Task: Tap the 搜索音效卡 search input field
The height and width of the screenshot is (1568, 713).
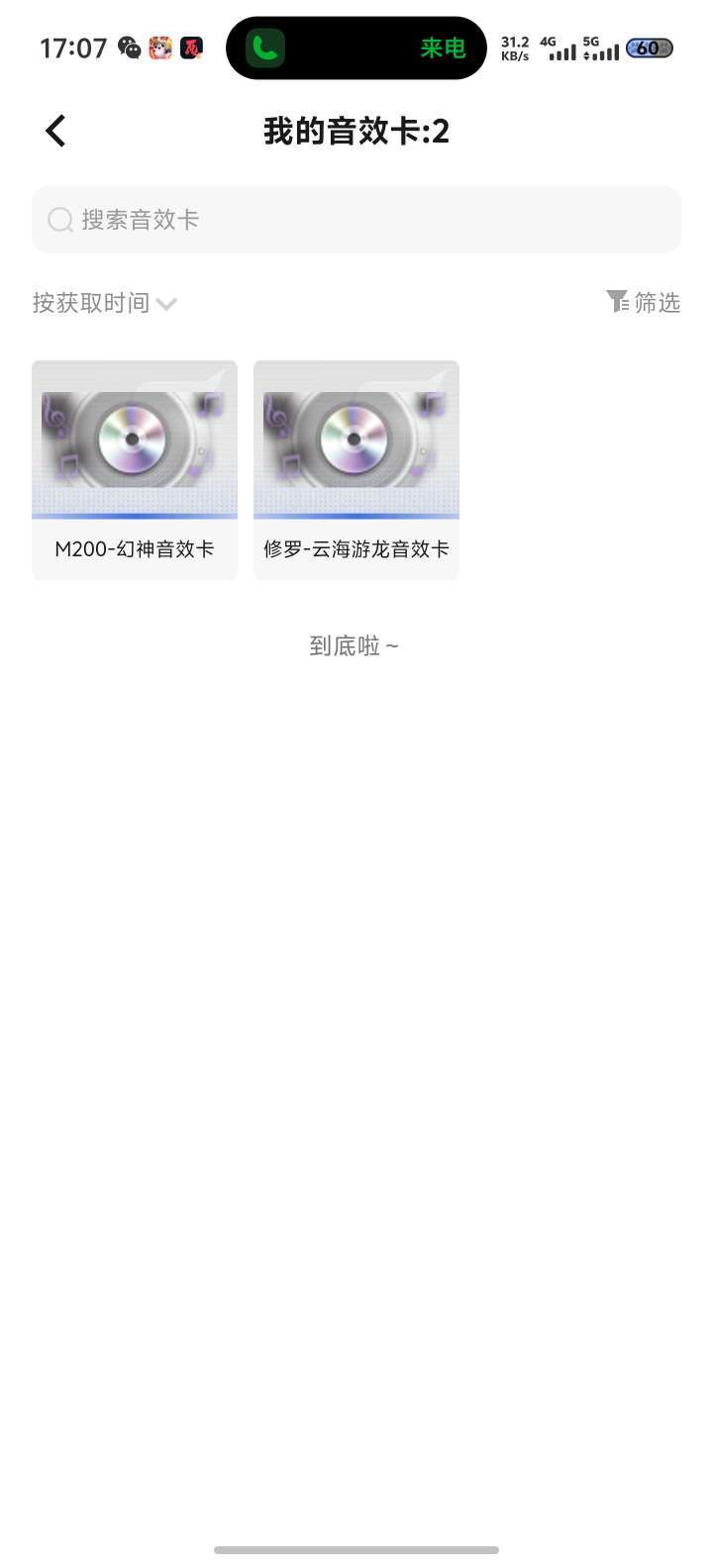Action: (x=356, y=220)
